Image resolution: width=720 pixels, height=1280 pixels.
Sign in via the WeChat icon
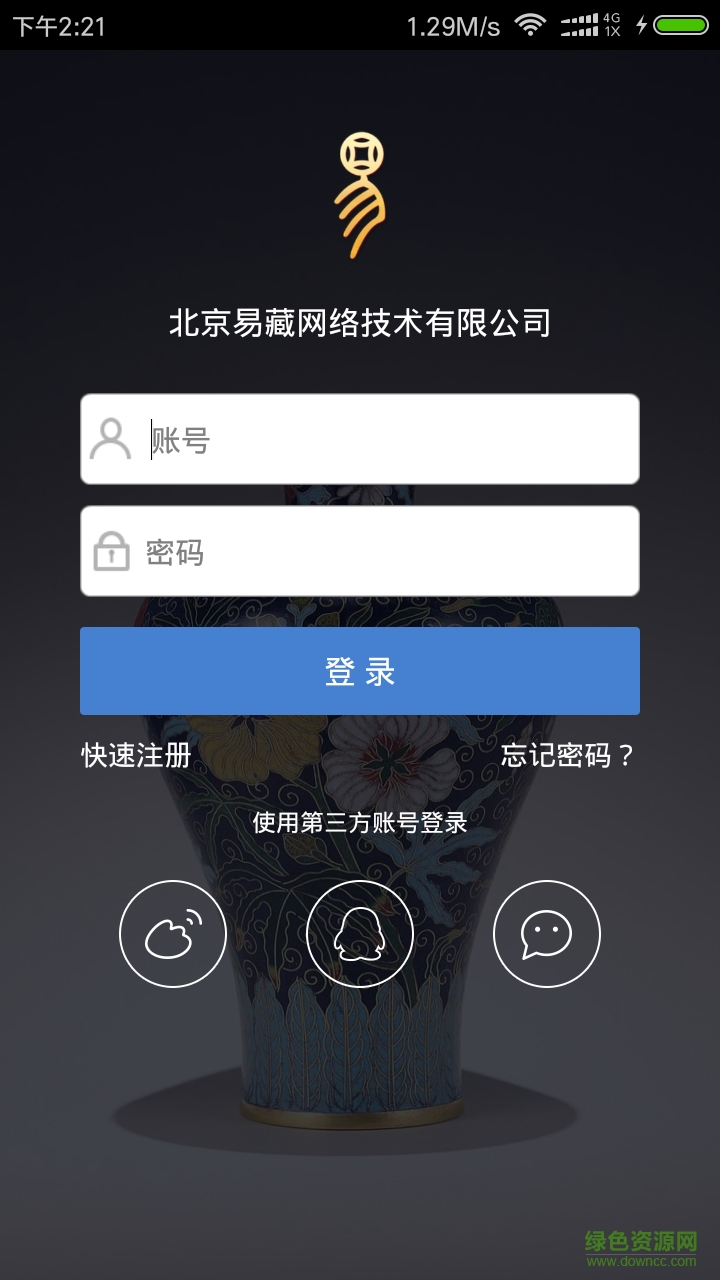pos(546,933)
